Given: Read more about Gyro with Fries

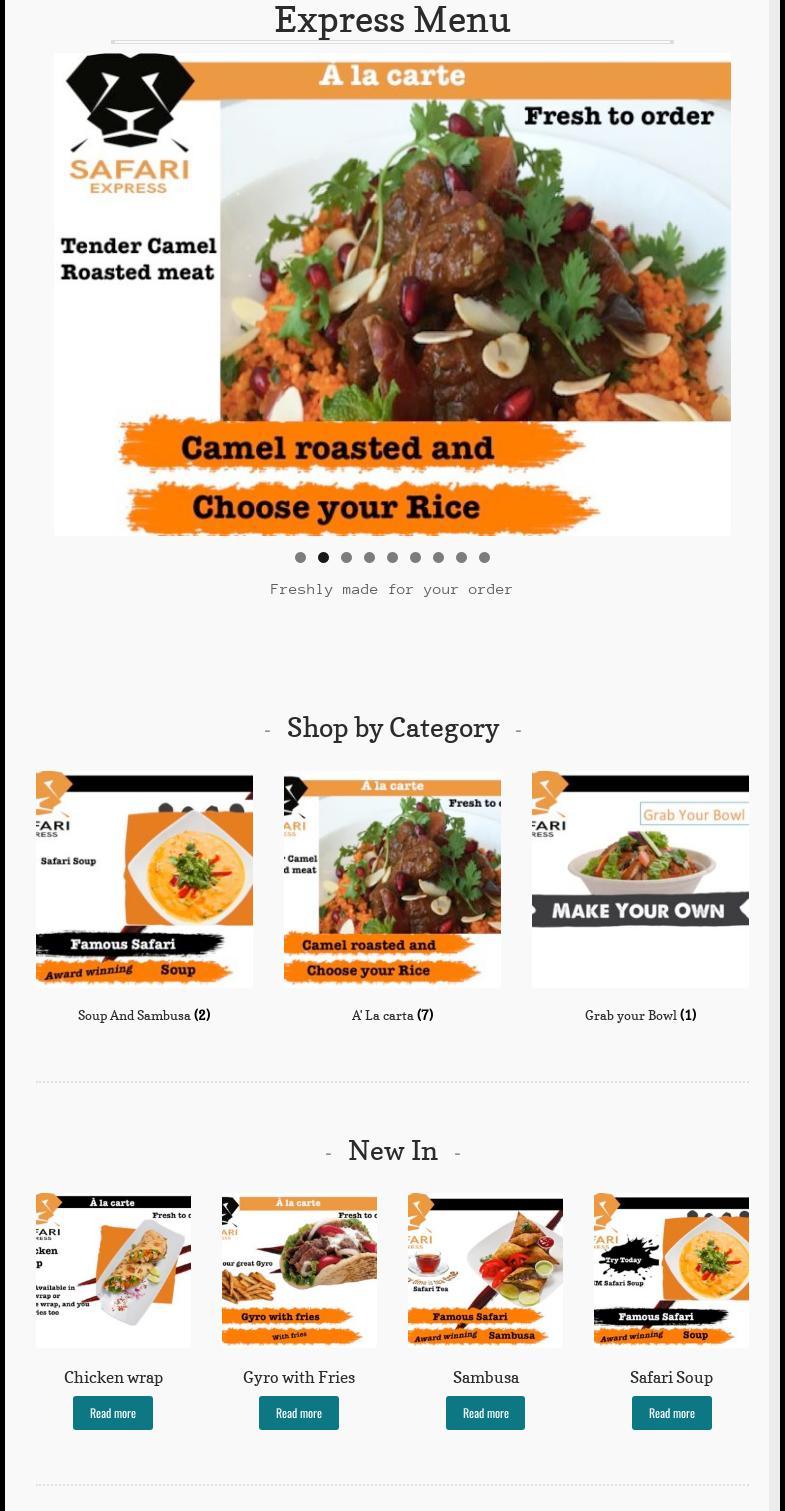Looking at the screenshot, I should [299, 1413].
